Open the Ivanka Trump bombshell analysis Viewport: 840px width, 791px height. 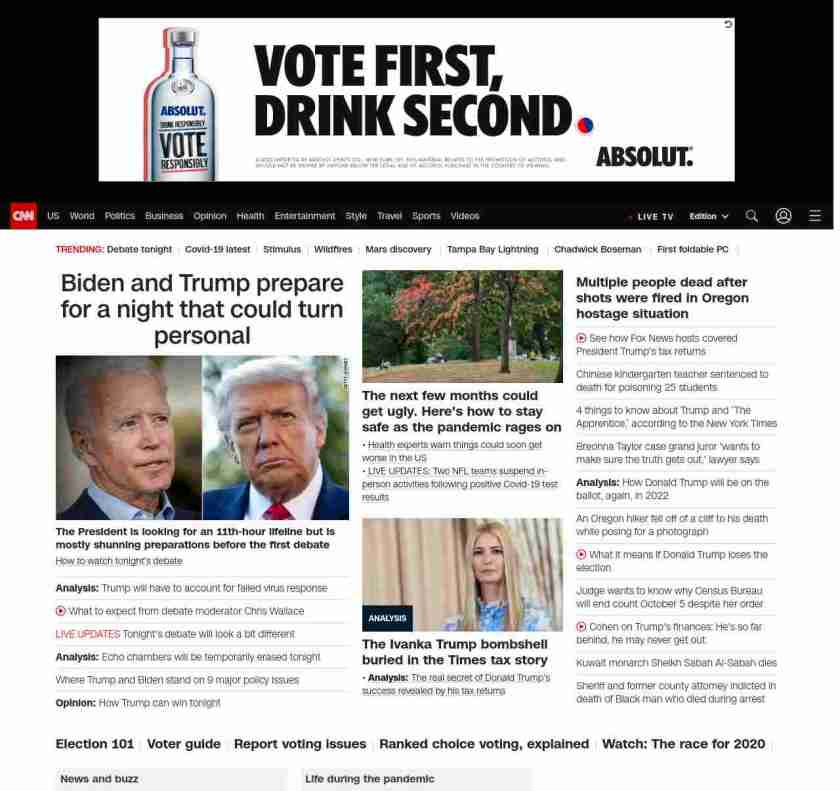coord(455,652)
